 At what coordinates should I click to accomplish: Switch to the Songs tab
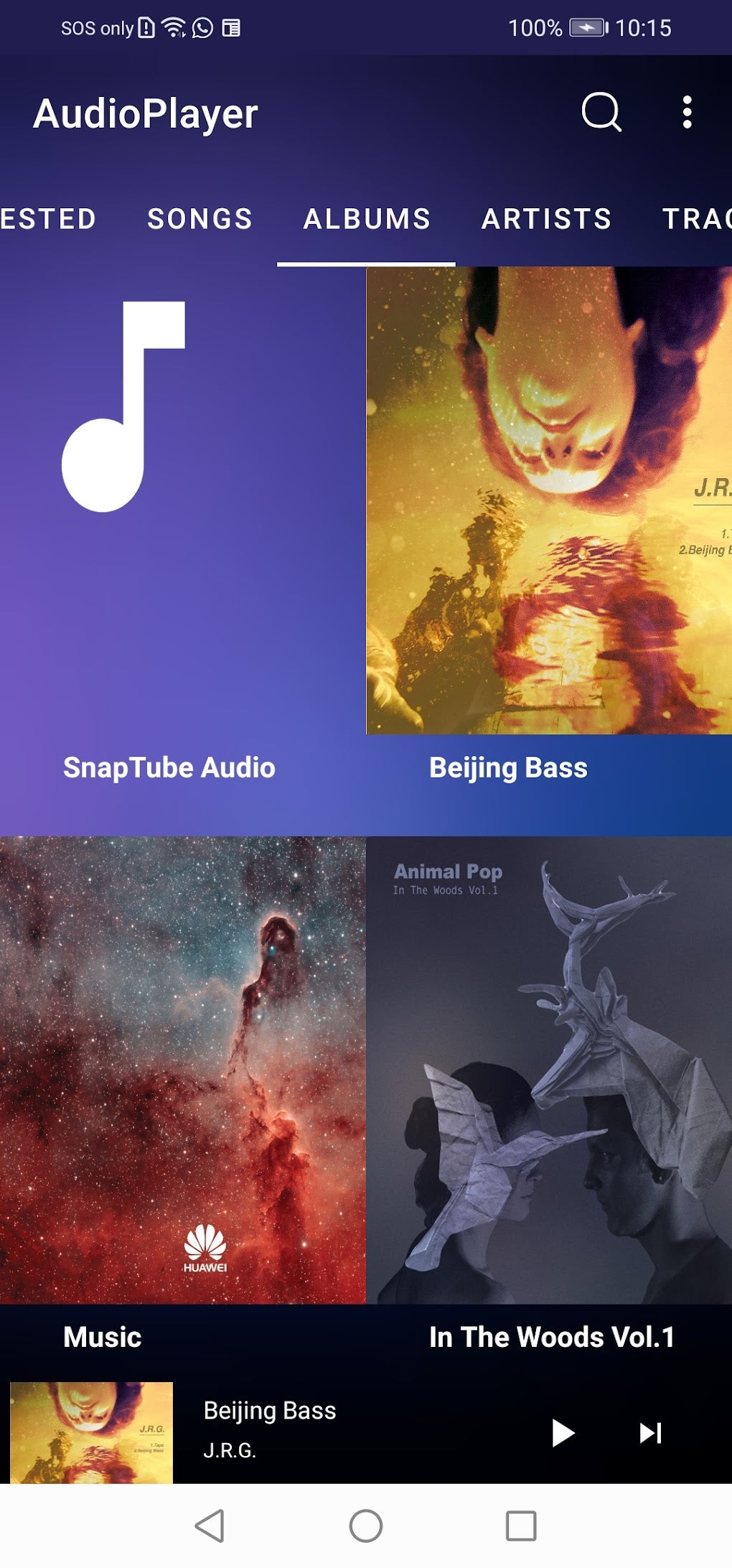[200, 219]
